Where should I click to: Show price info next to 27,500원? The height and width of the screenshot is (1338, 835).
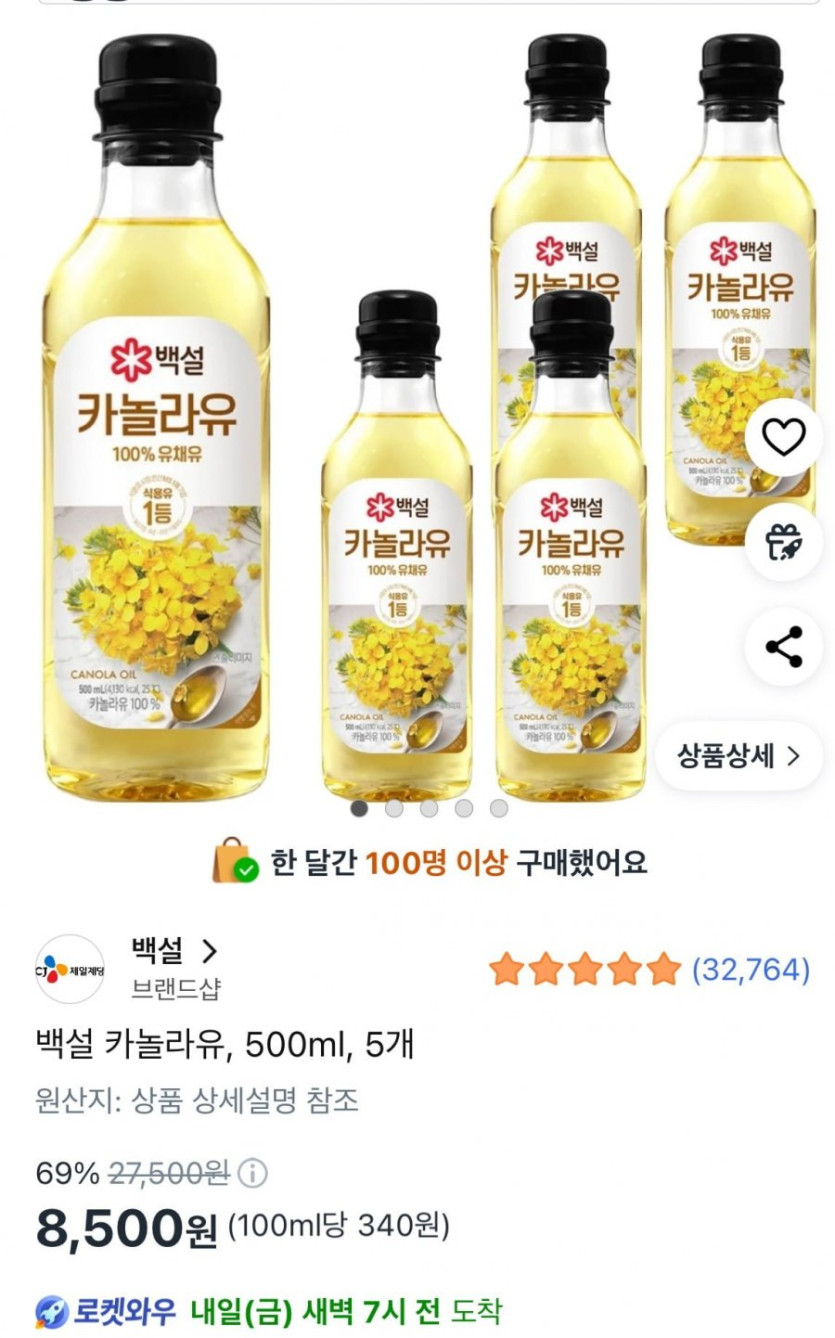point(253,1173)
